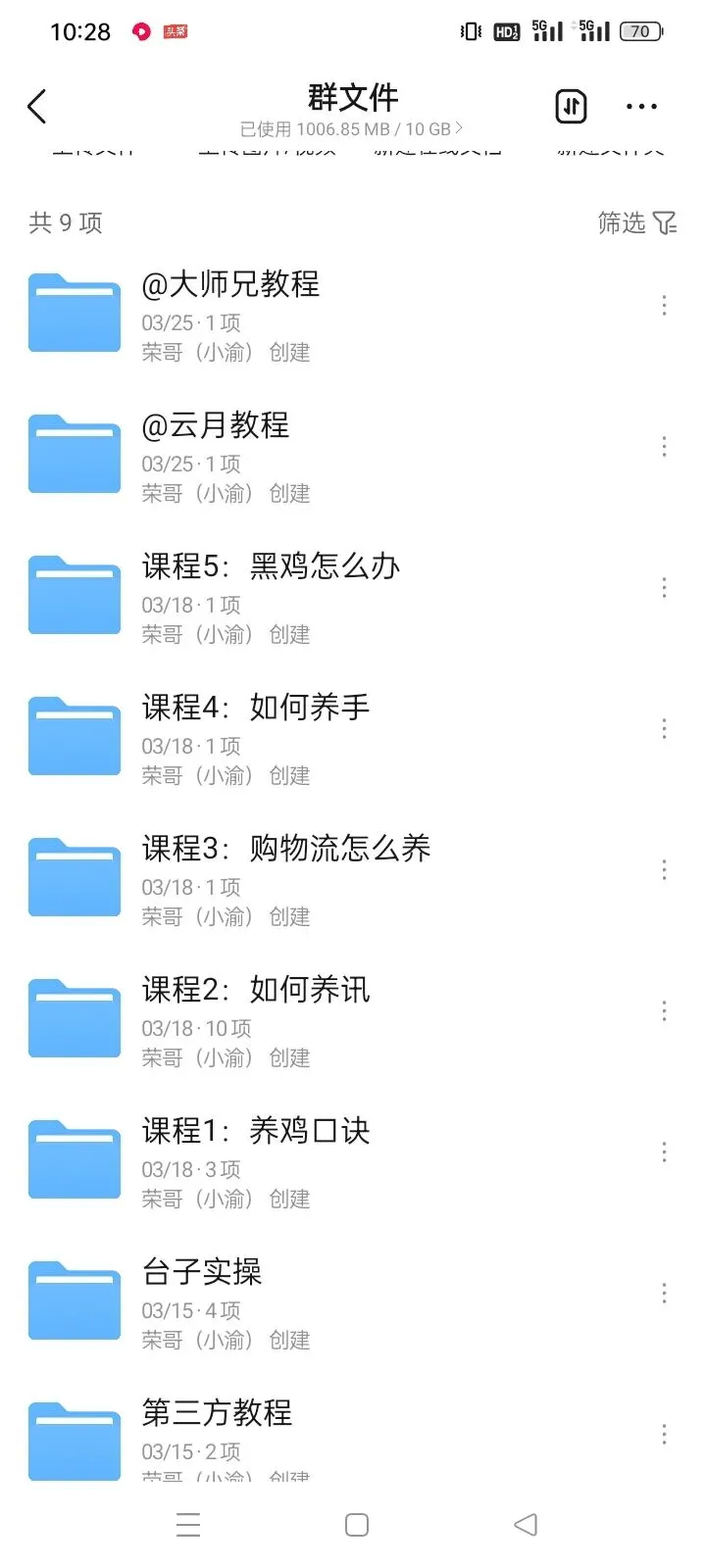Open the file transfer list icon
The height and width of the screenshot is (1568, 706).
click(x=571, y=106)
